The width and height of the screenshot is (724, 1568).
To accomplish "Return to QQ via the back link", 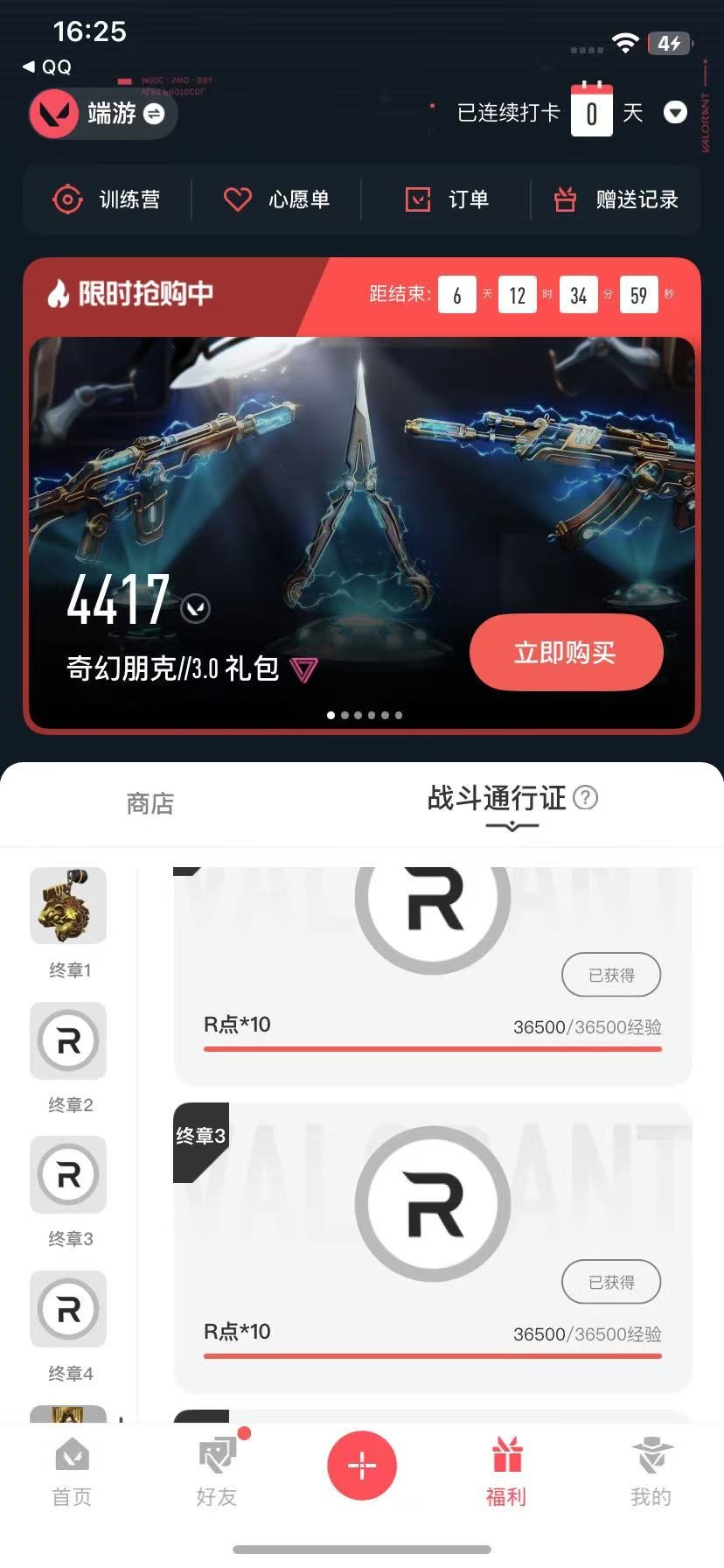I will (x=47, y=66).
